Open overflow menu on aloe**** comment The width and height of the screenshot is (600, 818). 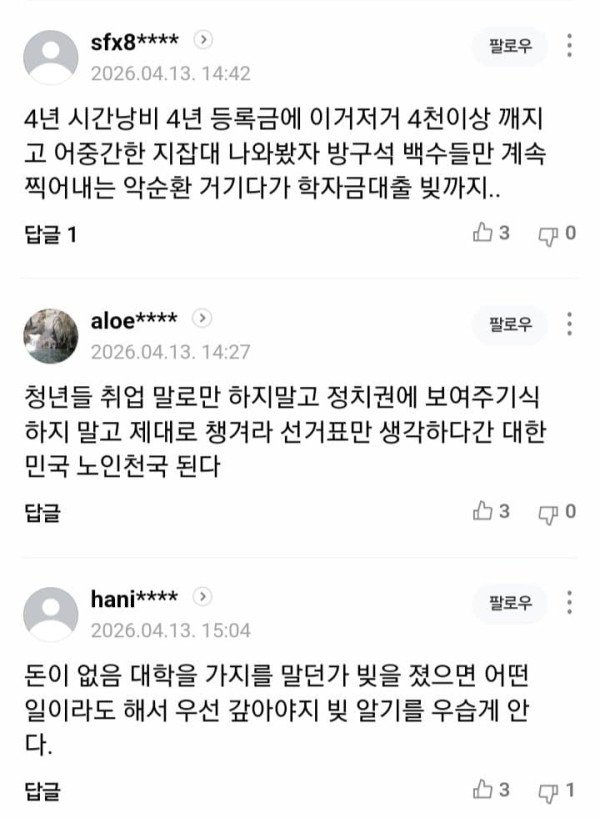570,324
